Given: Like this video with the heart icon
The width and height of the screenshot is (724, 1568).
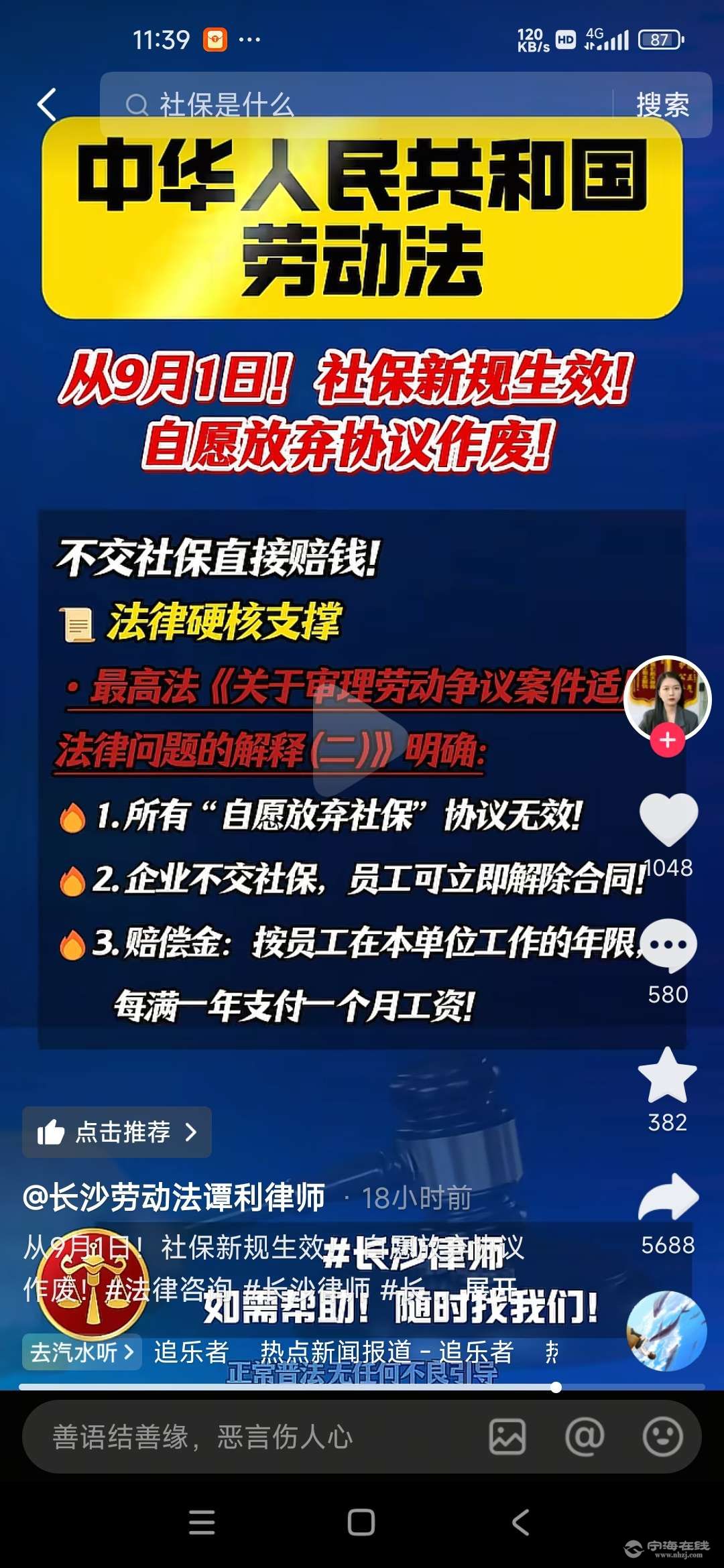Looking at the screenshot, I should 668,819.
